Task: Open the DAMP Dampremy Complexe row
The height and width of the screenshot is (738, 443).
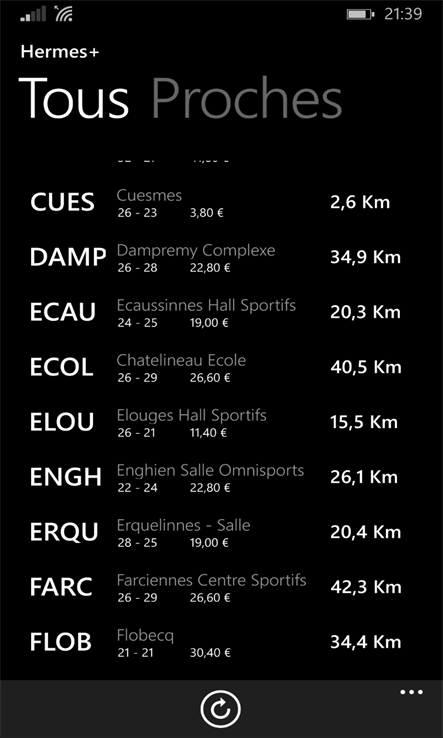Action: (221, 258)
